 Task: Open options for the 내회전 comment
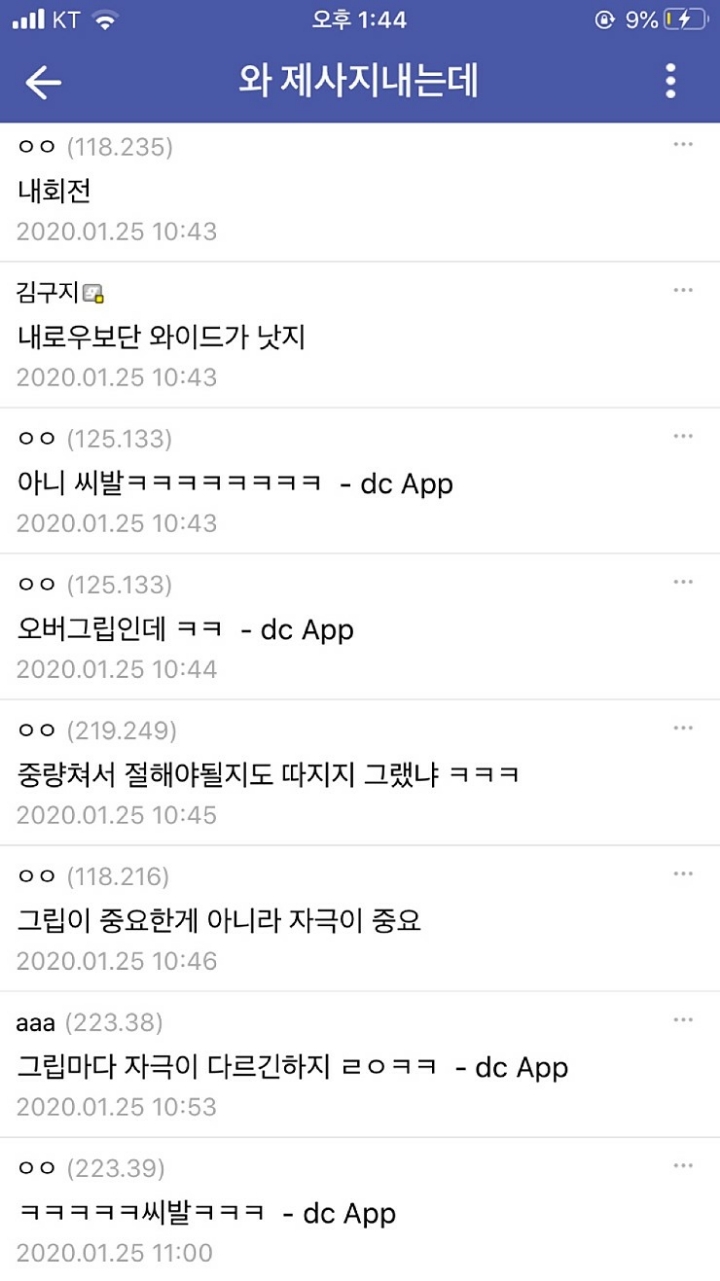(x=683, y=145)
